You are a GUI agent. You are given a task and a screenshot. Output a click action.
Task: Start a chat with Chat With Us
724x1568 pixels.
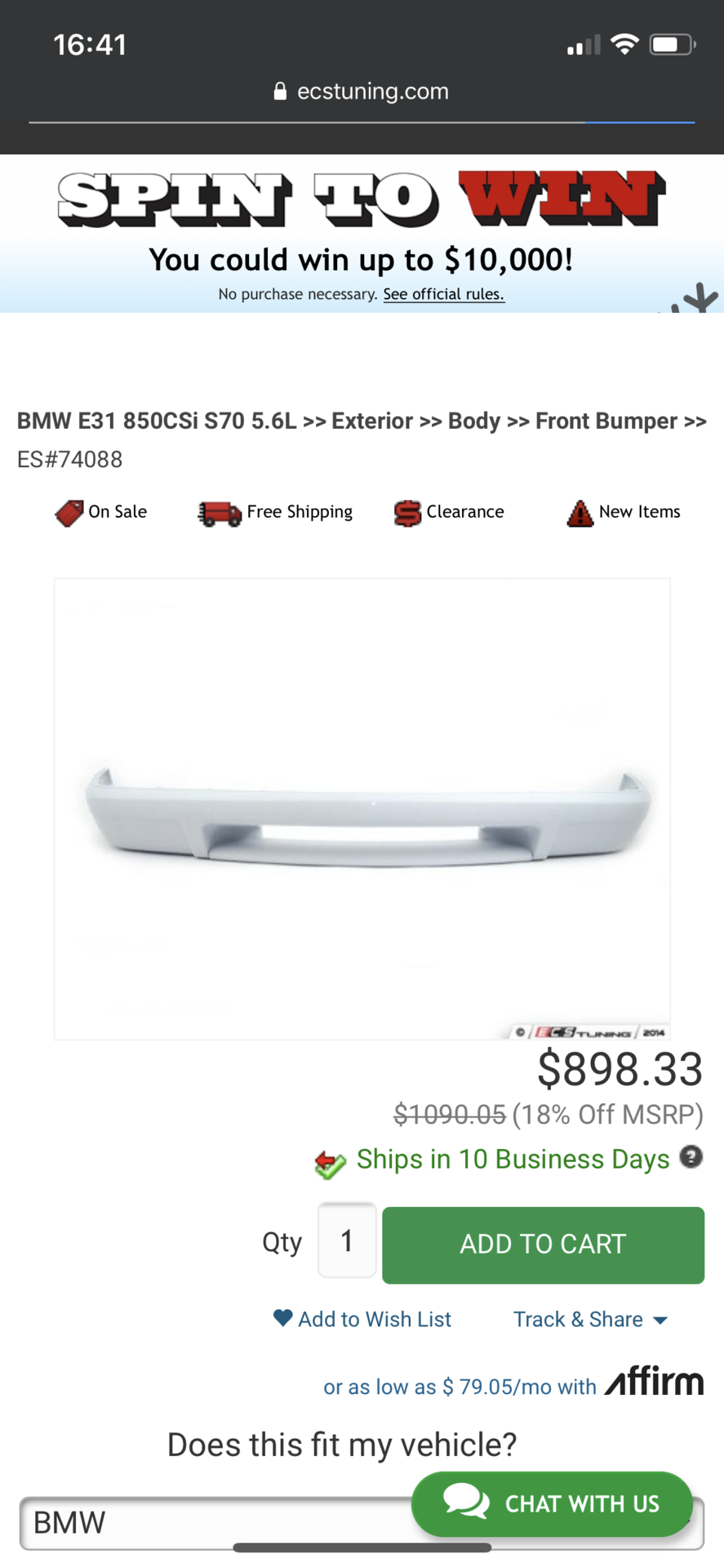click(x=552, y=1503)
